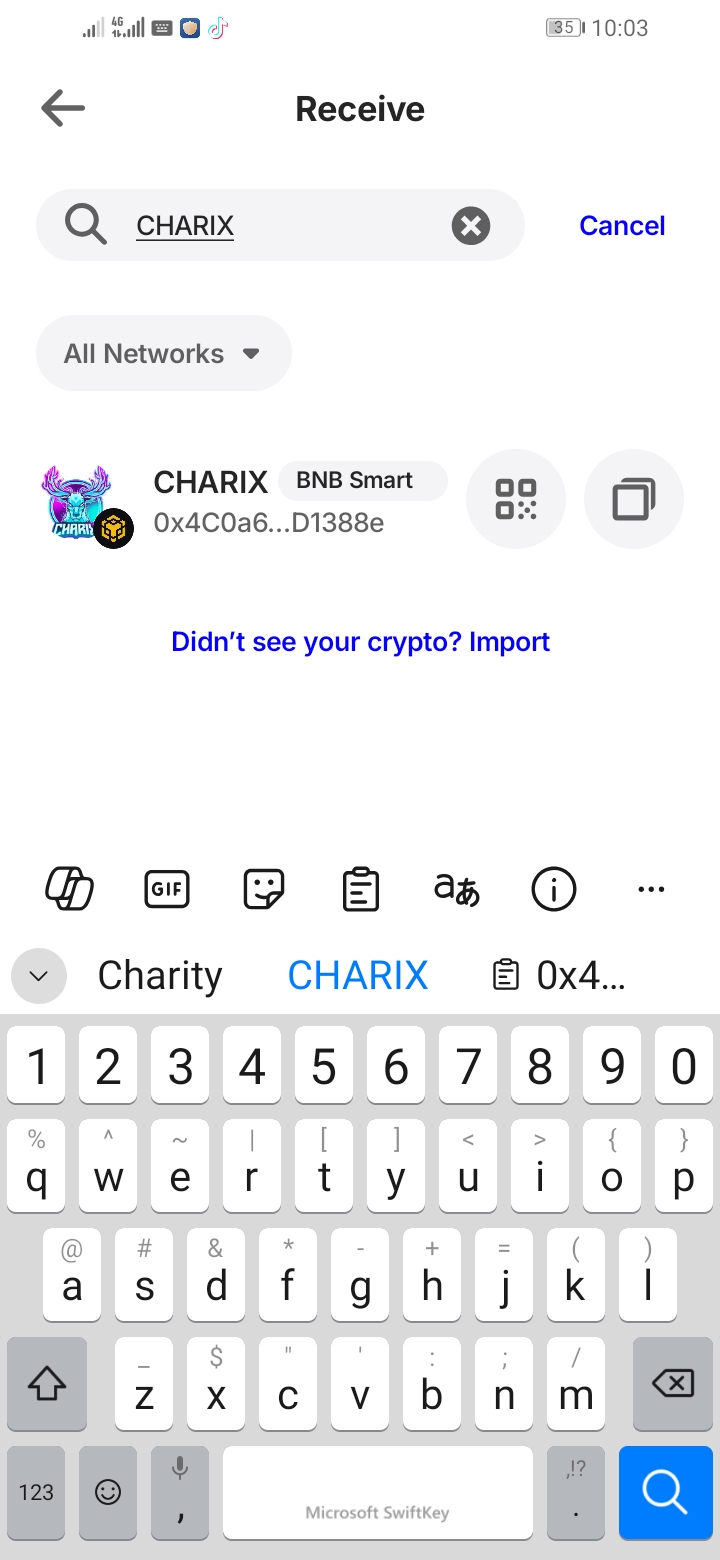The image size is (720, 1560).
Task: Collapse the keyboard suggestion bar
Action: click(39, 976)
